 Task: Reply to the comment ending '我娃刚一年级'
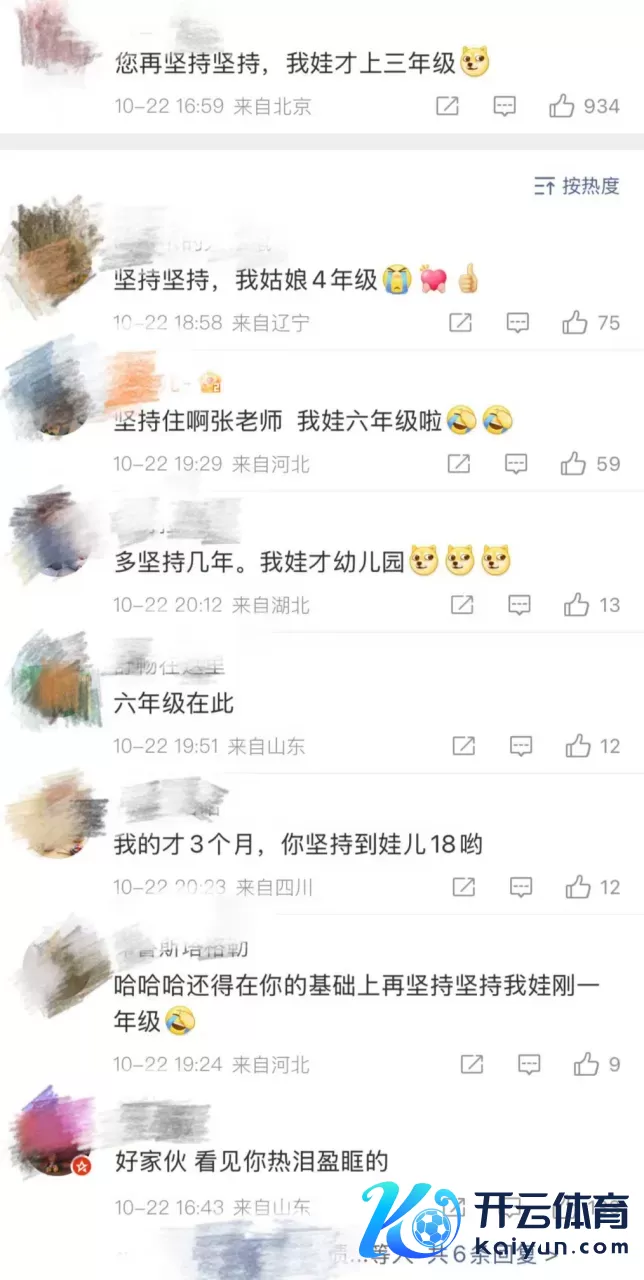click(529, 1065)
